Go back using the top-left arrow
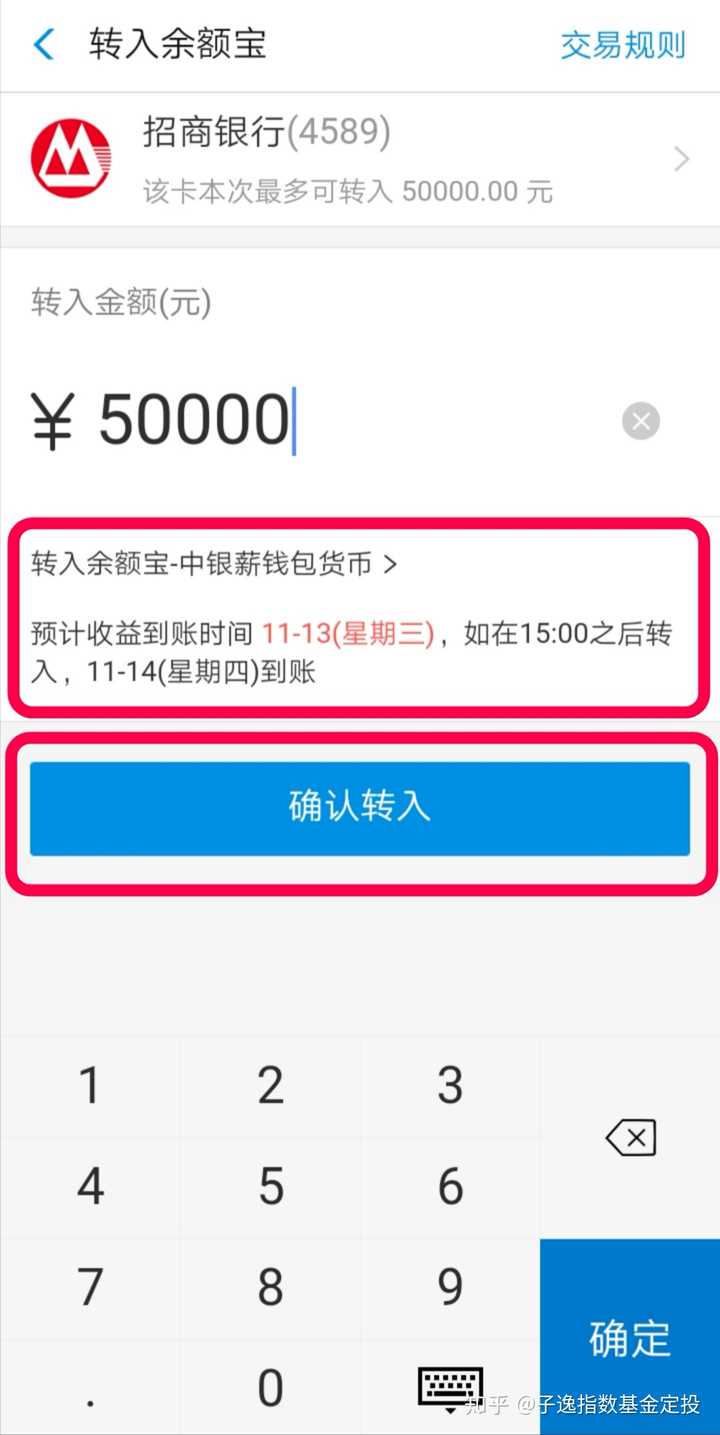Viewport: 720px width, 1435px height. coord(44,45)
